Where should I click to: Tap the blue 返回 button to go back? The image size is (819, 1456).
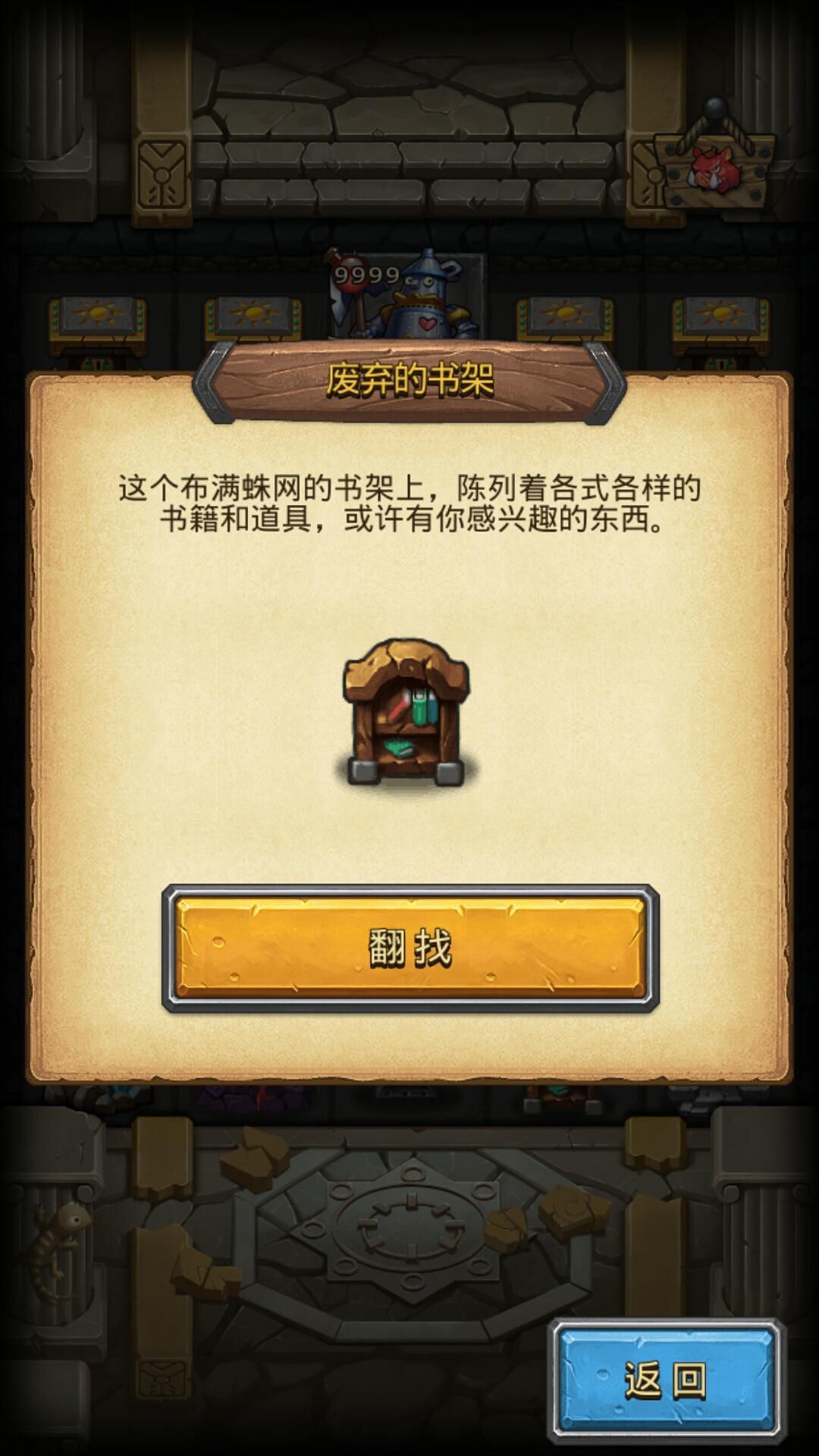[666, 1380]
